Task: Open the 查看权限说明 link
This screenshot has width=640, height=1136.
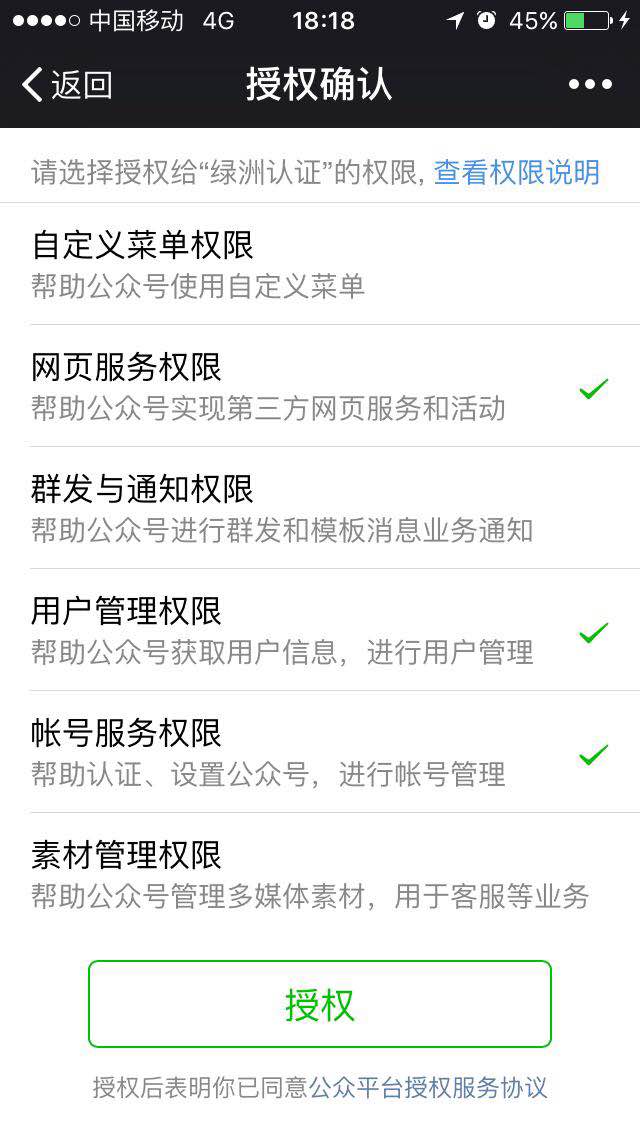Action: click(x=516, y=172)
